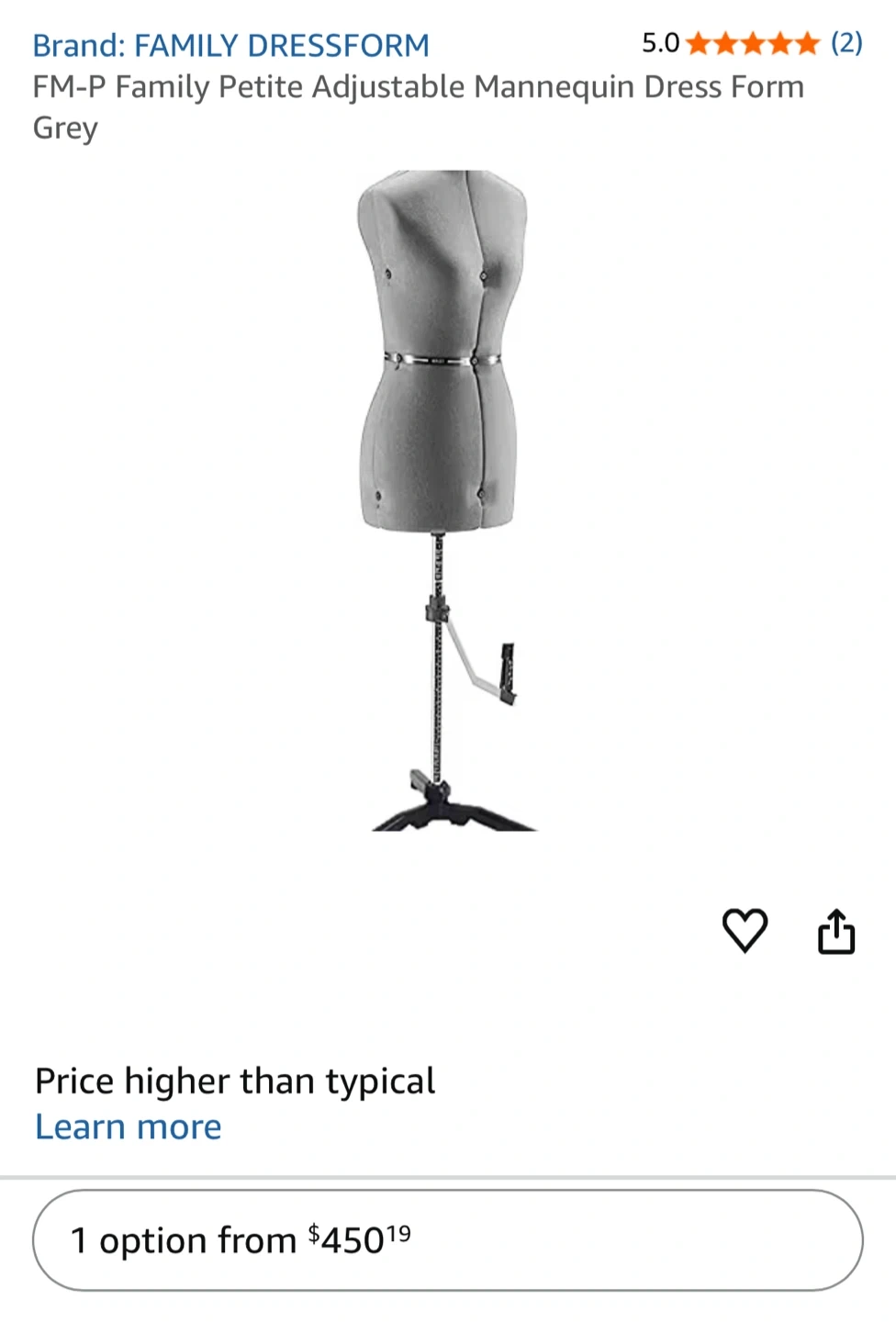The height and width of the screenshot is (1322, 896).
Task: Share this product listing
Action: 835,932
